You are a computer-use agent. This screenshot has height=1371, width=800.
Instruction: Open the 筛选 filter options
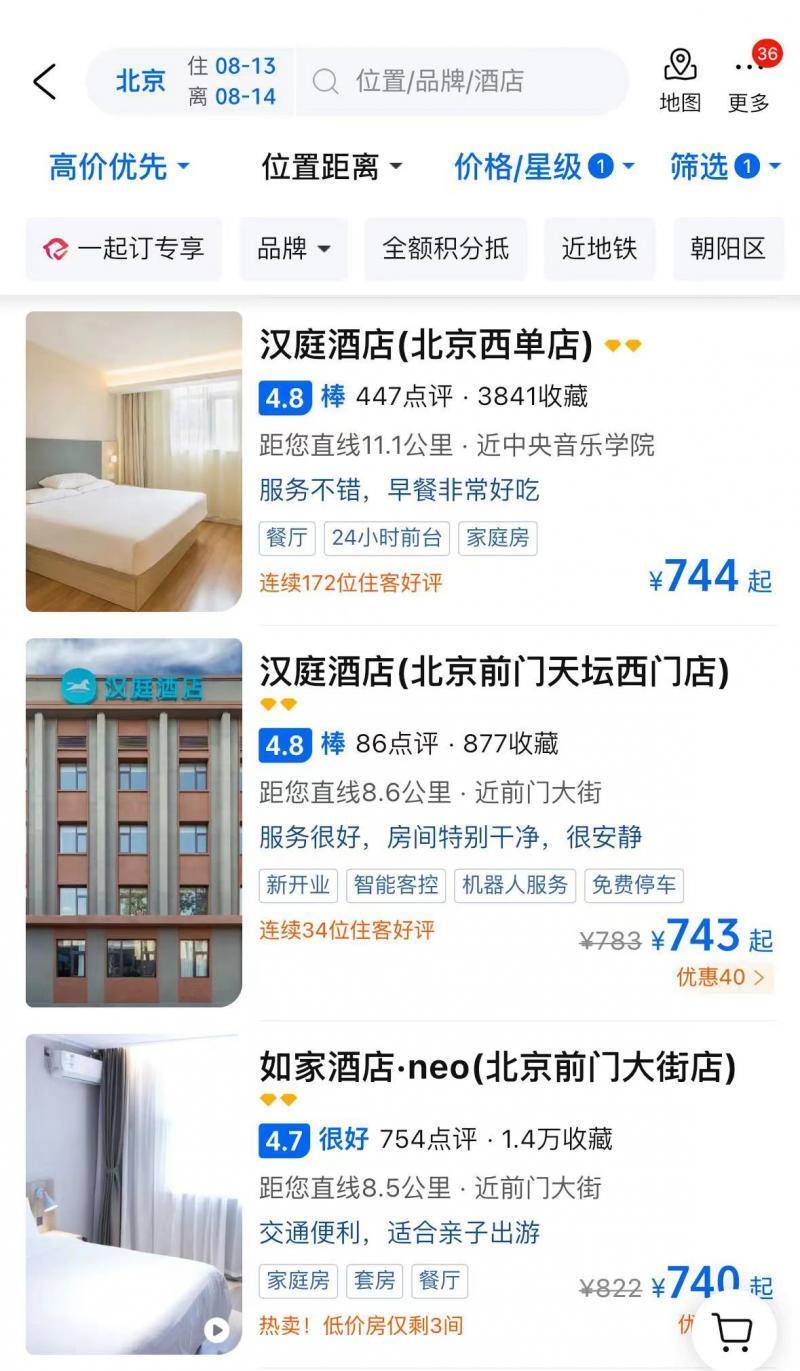coord(724,167)
